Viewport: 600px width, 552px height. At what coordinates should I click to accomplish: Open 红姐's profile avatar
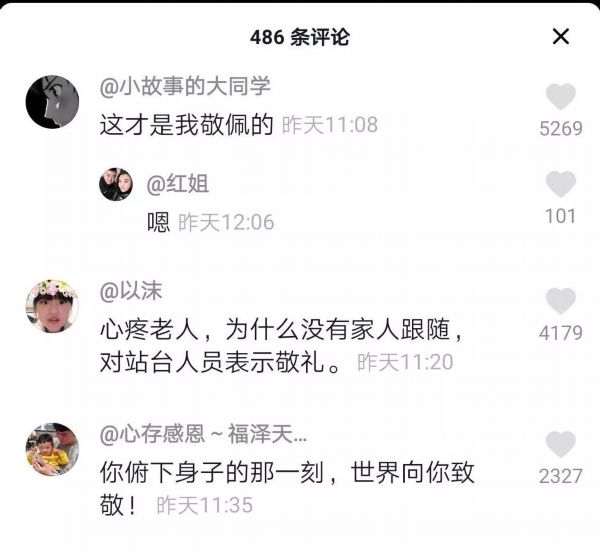116,184
